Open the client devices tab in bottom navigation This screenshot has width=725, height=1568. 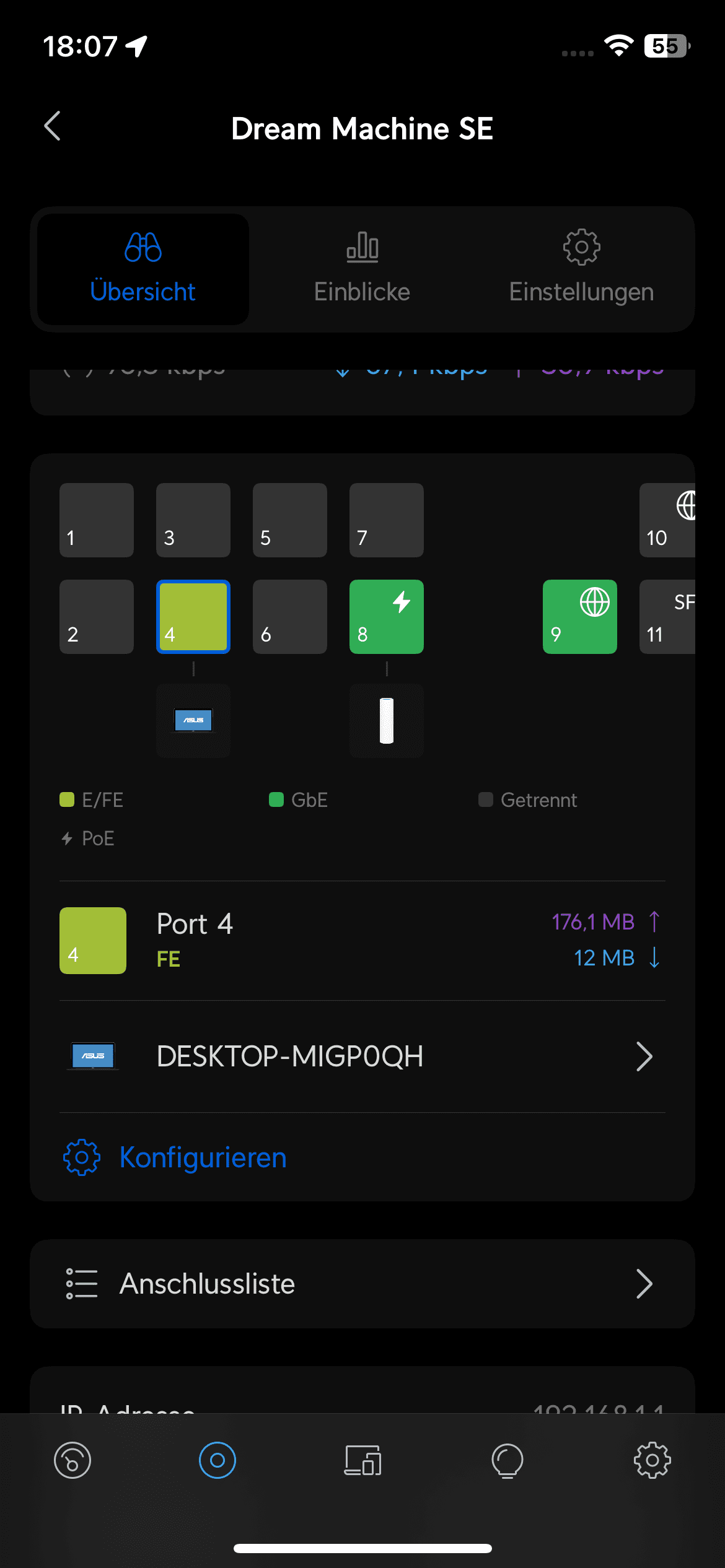click(x=362, y=1460)
